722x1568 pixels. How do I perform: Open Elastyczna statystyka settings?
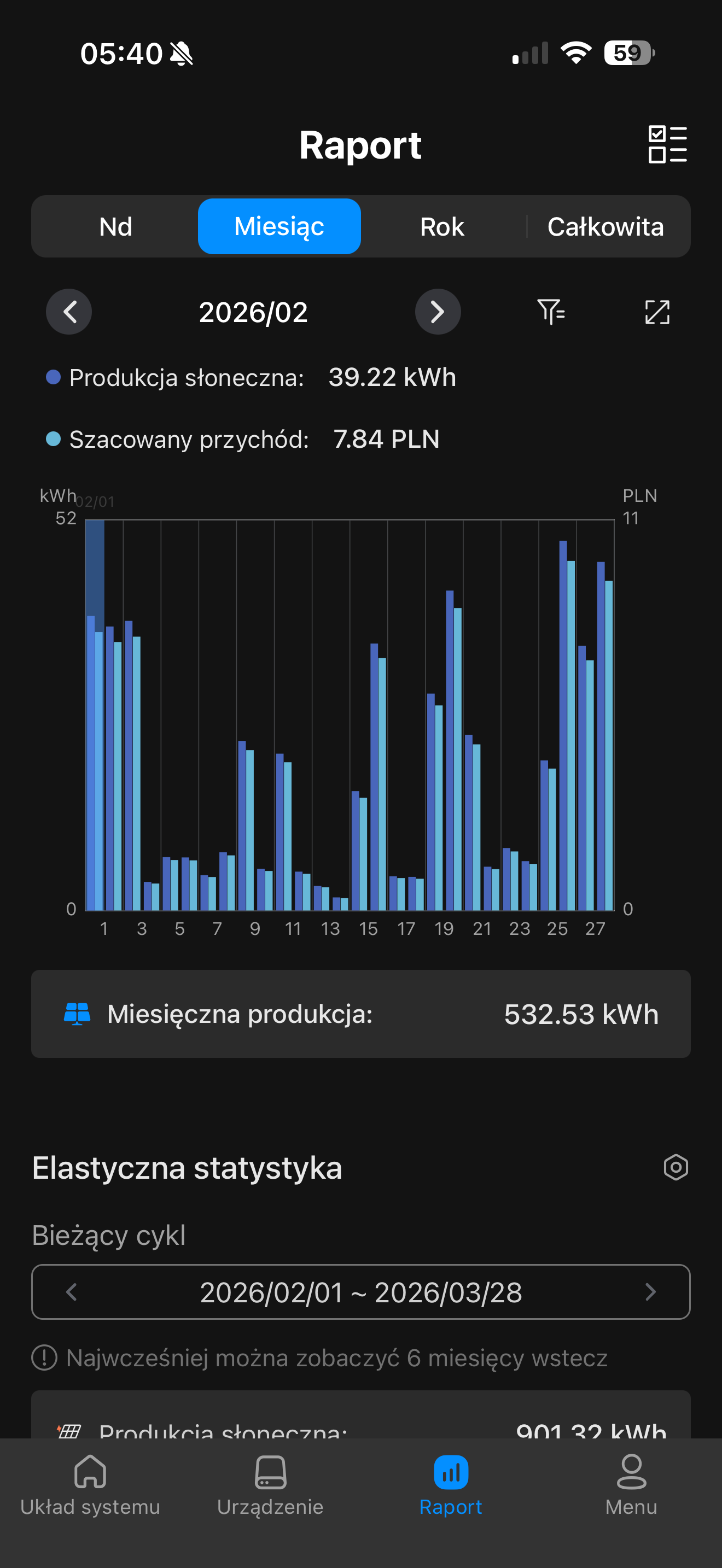pyautogui.click(x=675, y=1167)
